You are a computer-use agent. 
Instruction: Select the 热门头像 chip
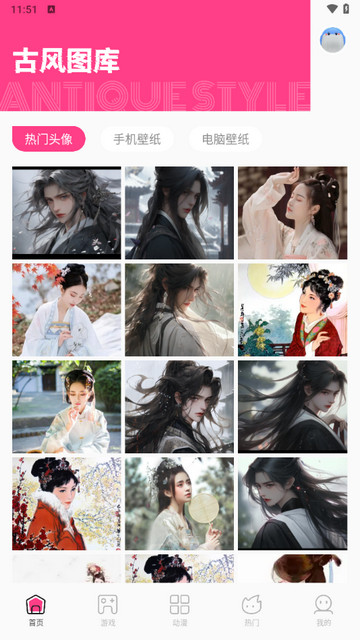49,139
